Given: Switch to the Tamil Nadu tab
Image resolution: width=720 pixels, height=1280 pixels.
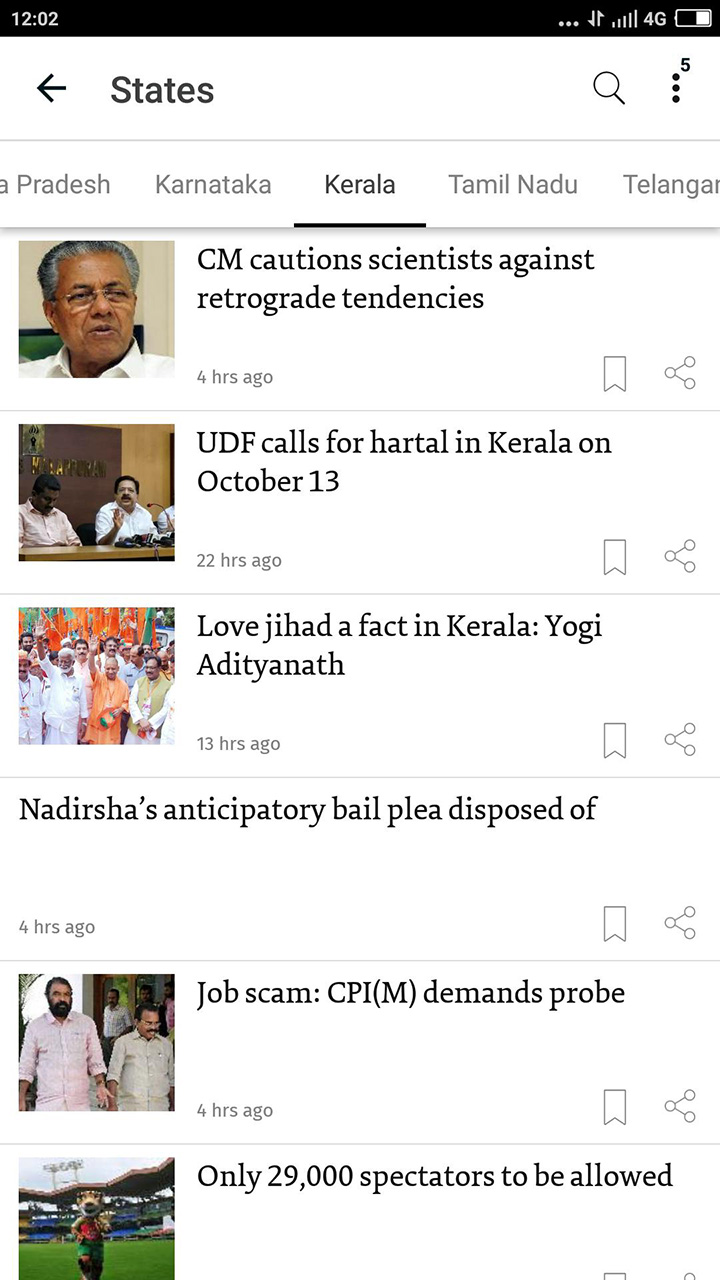Looking at the screenshot, I should pos(513,184).
